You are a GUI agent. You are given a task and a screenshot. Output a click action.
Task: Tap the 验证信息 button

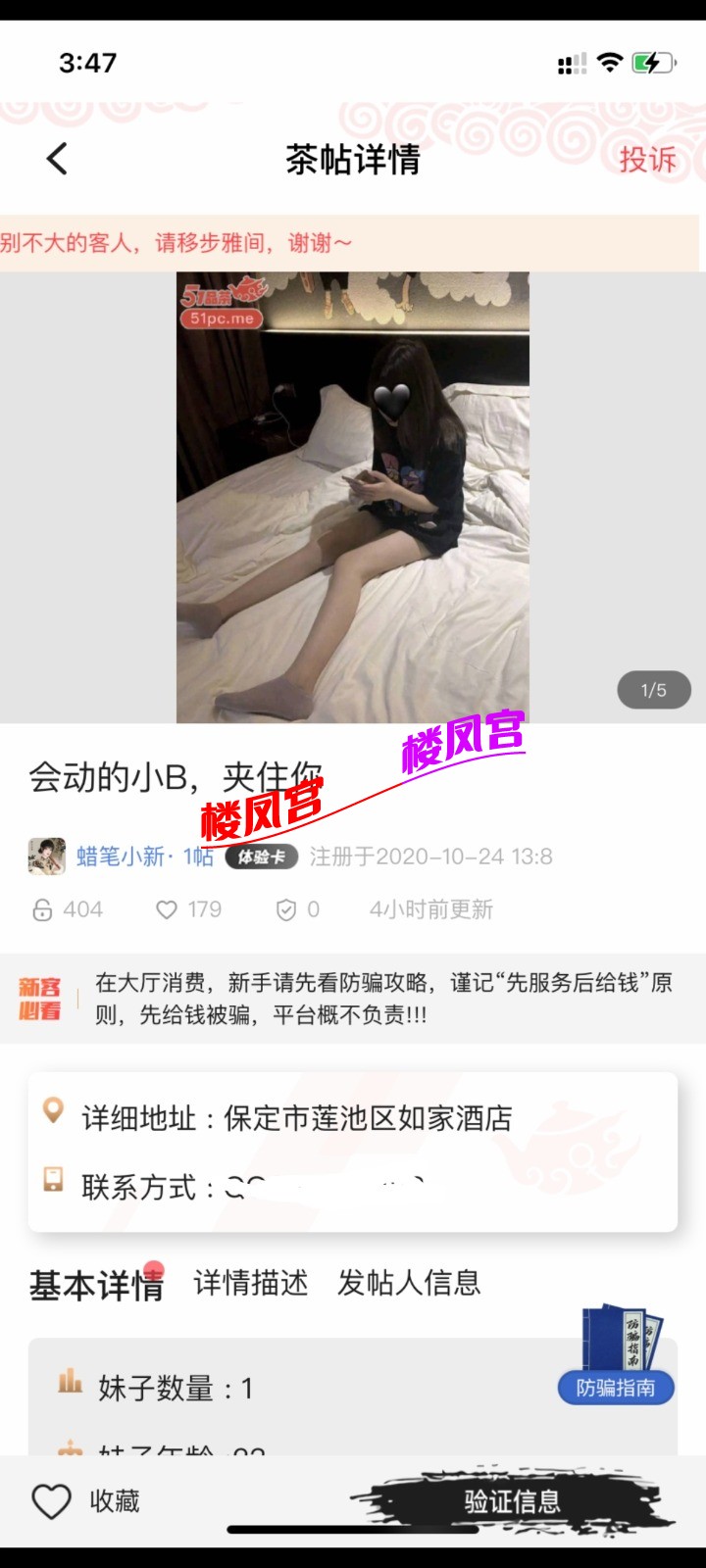pos(512,1500)
